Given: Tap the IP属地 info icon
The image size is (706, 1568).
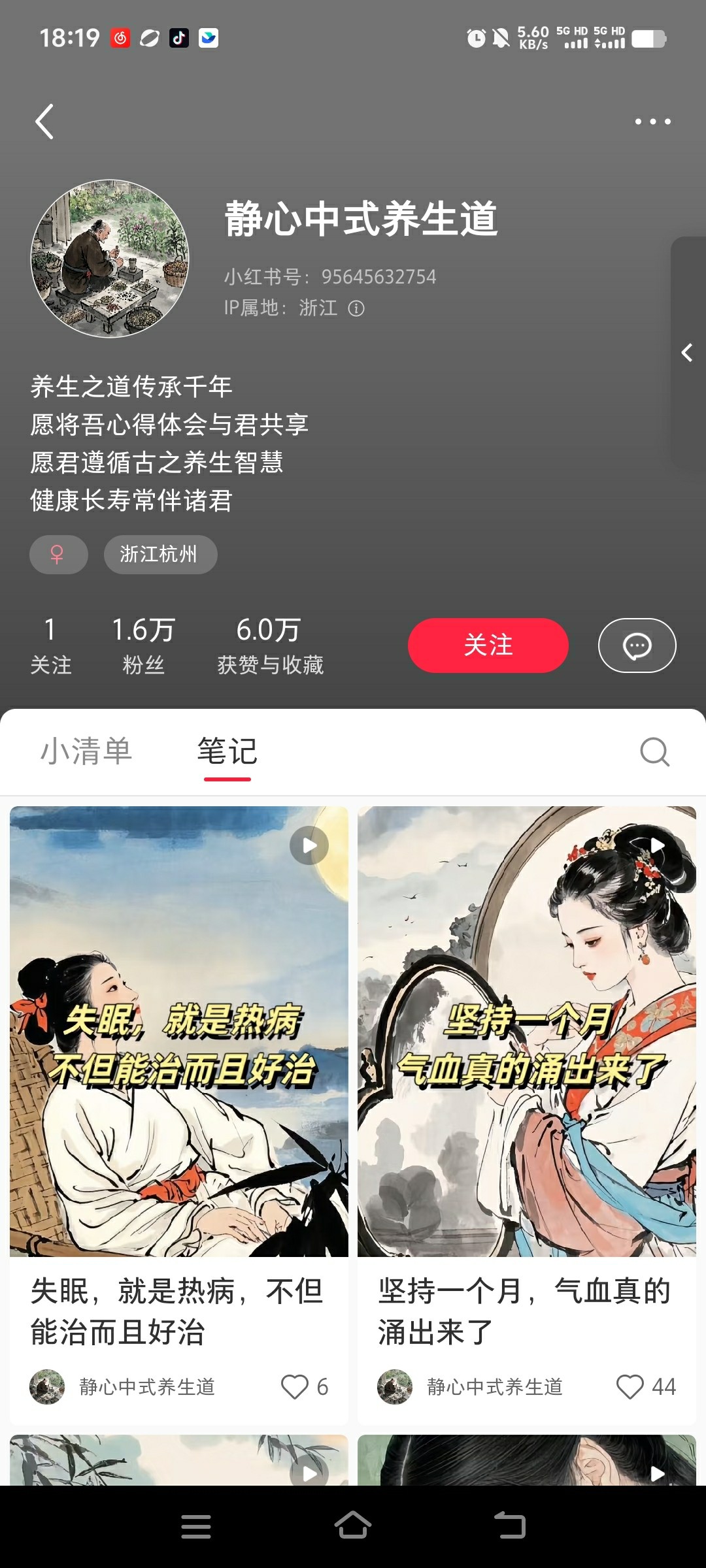Looking at the screenshot, I should click(x=356, y=308).
